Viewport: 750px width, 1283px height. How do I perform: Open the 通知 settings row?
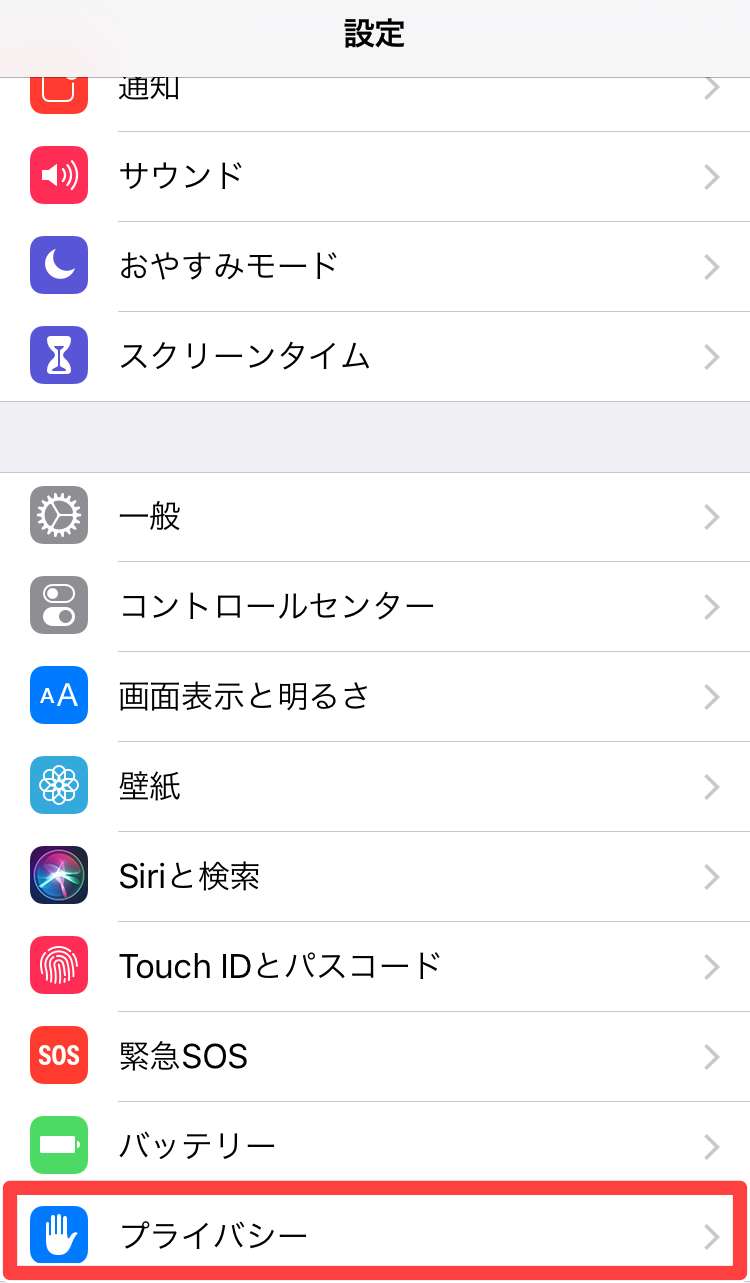click(375, 93)
